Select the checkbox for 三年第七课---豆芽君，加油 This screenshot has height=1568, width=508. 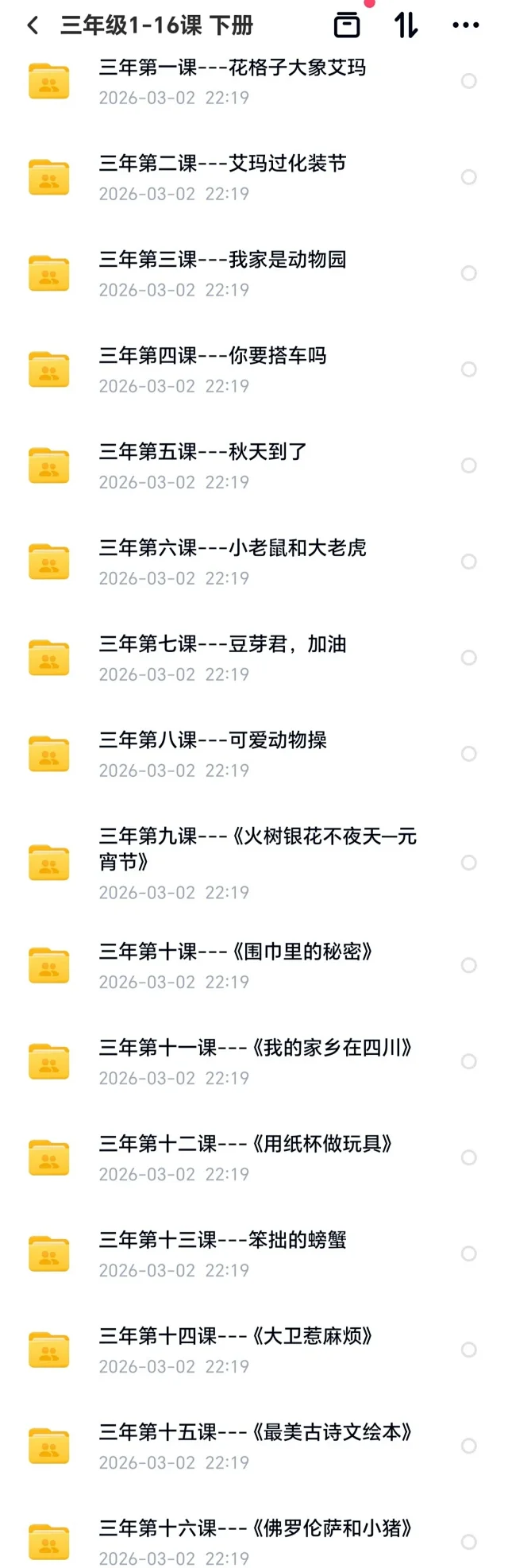(469, 658)
